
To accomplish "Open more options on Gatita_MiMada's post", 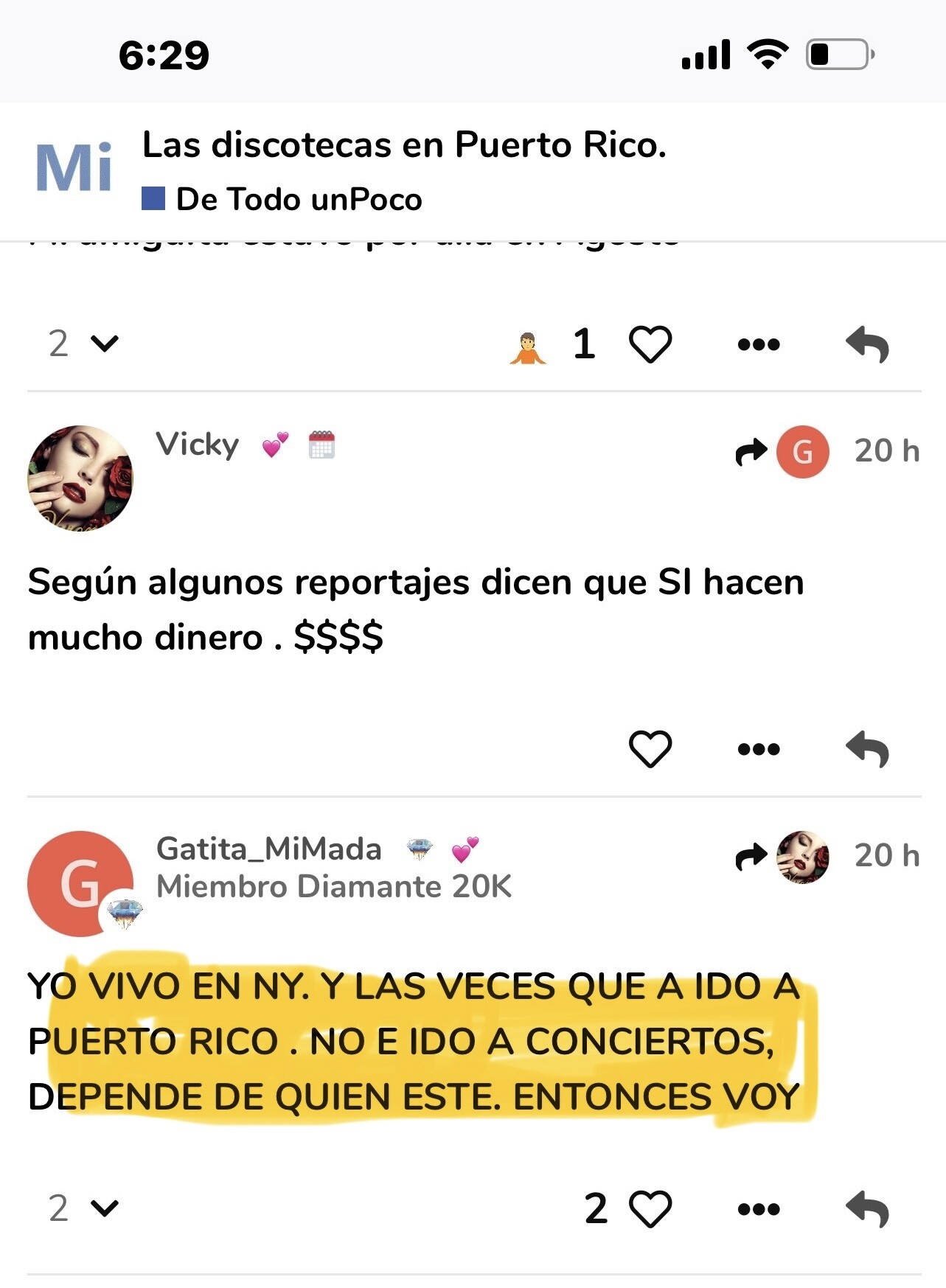I will (759, 1209).
